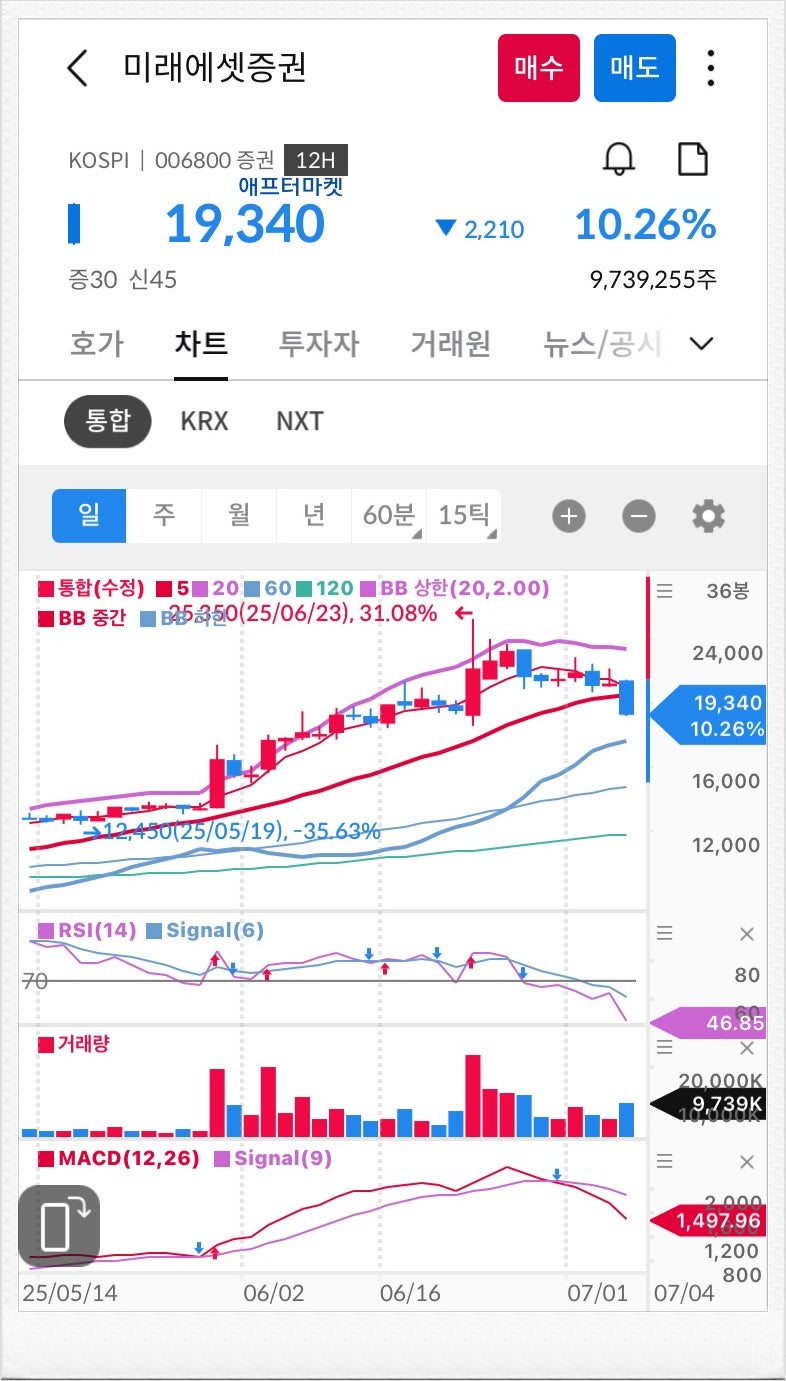This screenshot has width=786, height=1381.
Task: Open the three-dot overflow menu
Action: pyautogui.click(x=710, y=67)
